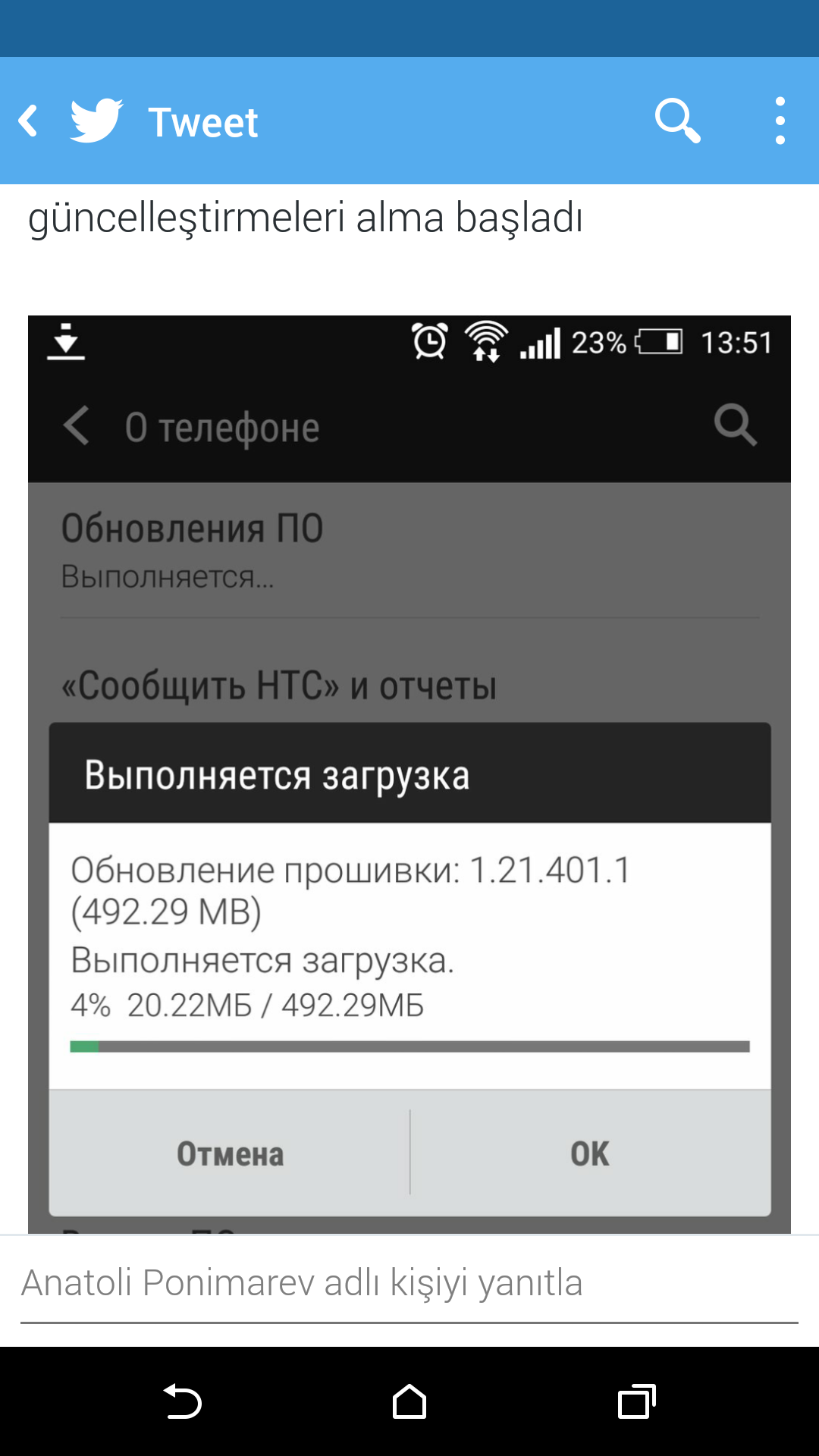The height and width of the screenshot is (1456, 819).
Task: Open Twitter search
Action: 677,121
